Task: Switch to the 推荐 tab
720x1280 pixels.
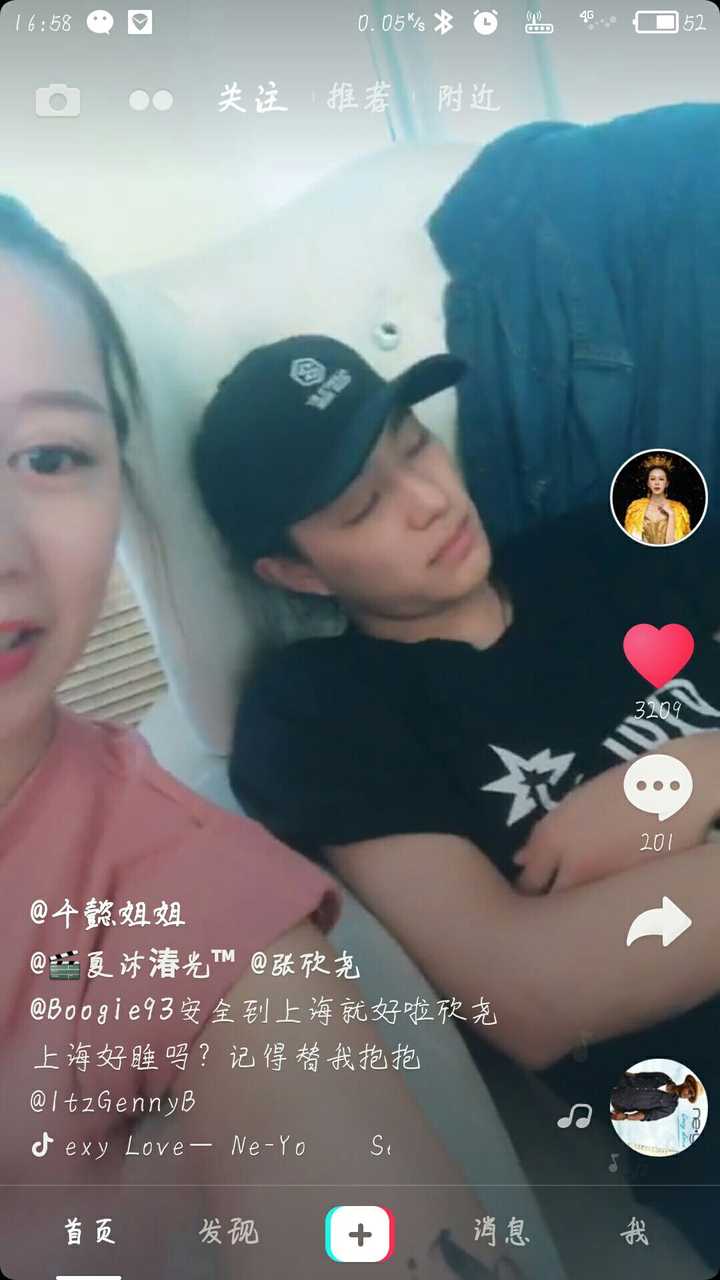Action: click(360, 98)
